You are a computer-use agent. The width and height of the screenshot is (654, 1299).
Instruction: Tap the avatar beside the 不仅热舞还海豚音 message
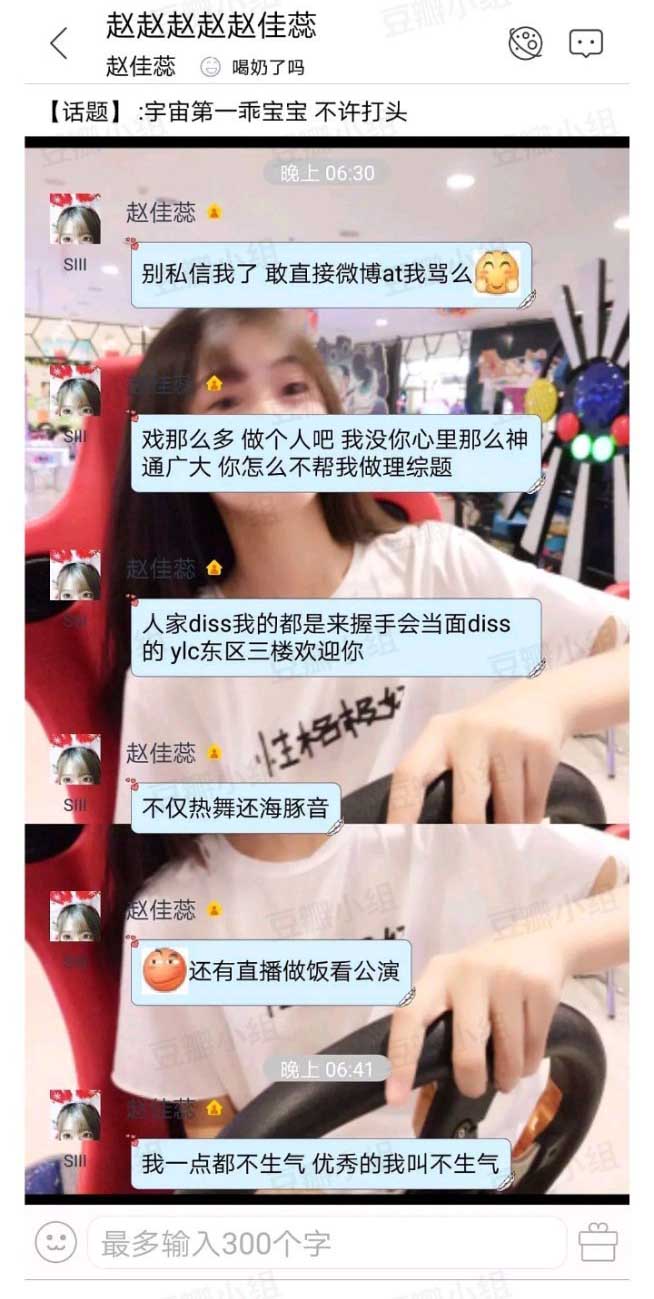coord(75,759)
